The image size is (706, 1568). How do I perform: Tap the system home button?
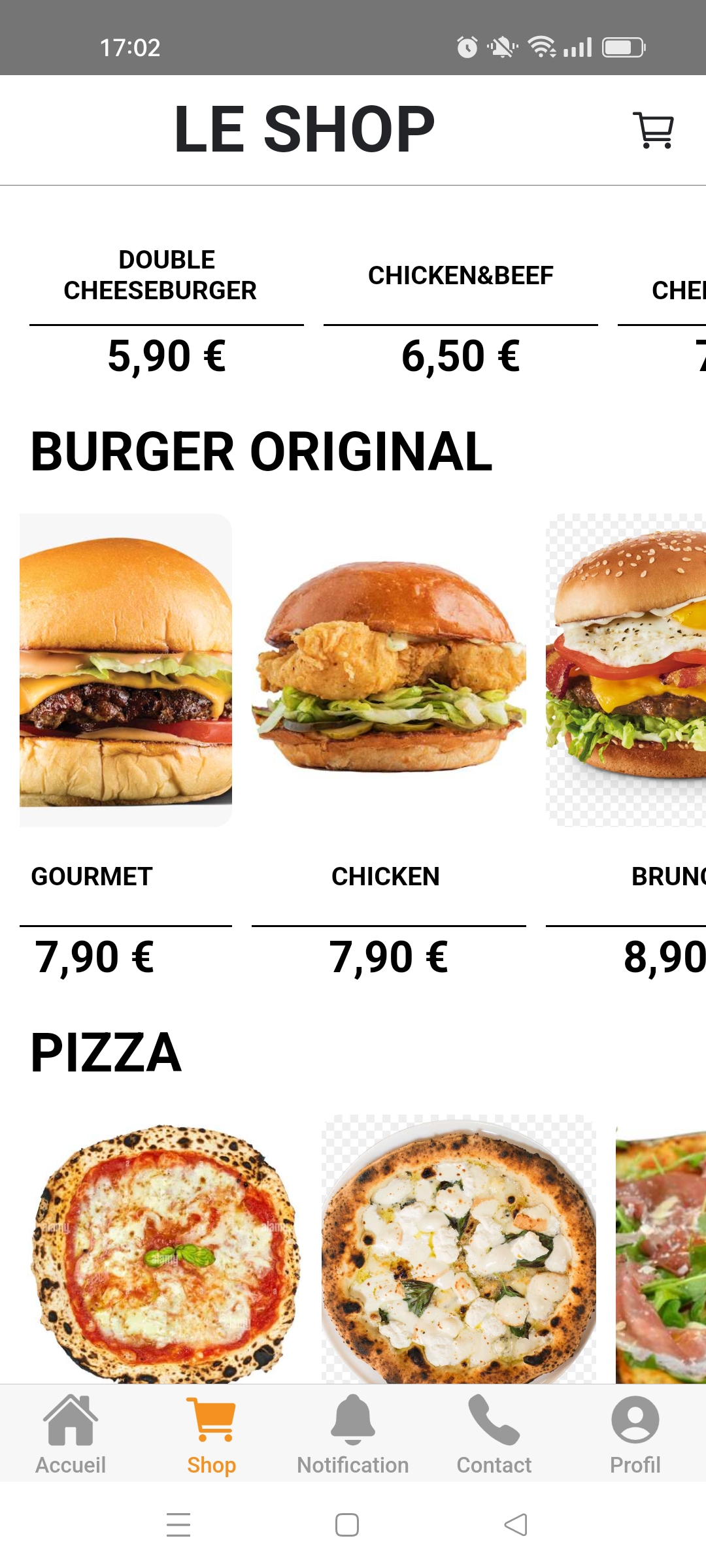(x=347, y=1525)
